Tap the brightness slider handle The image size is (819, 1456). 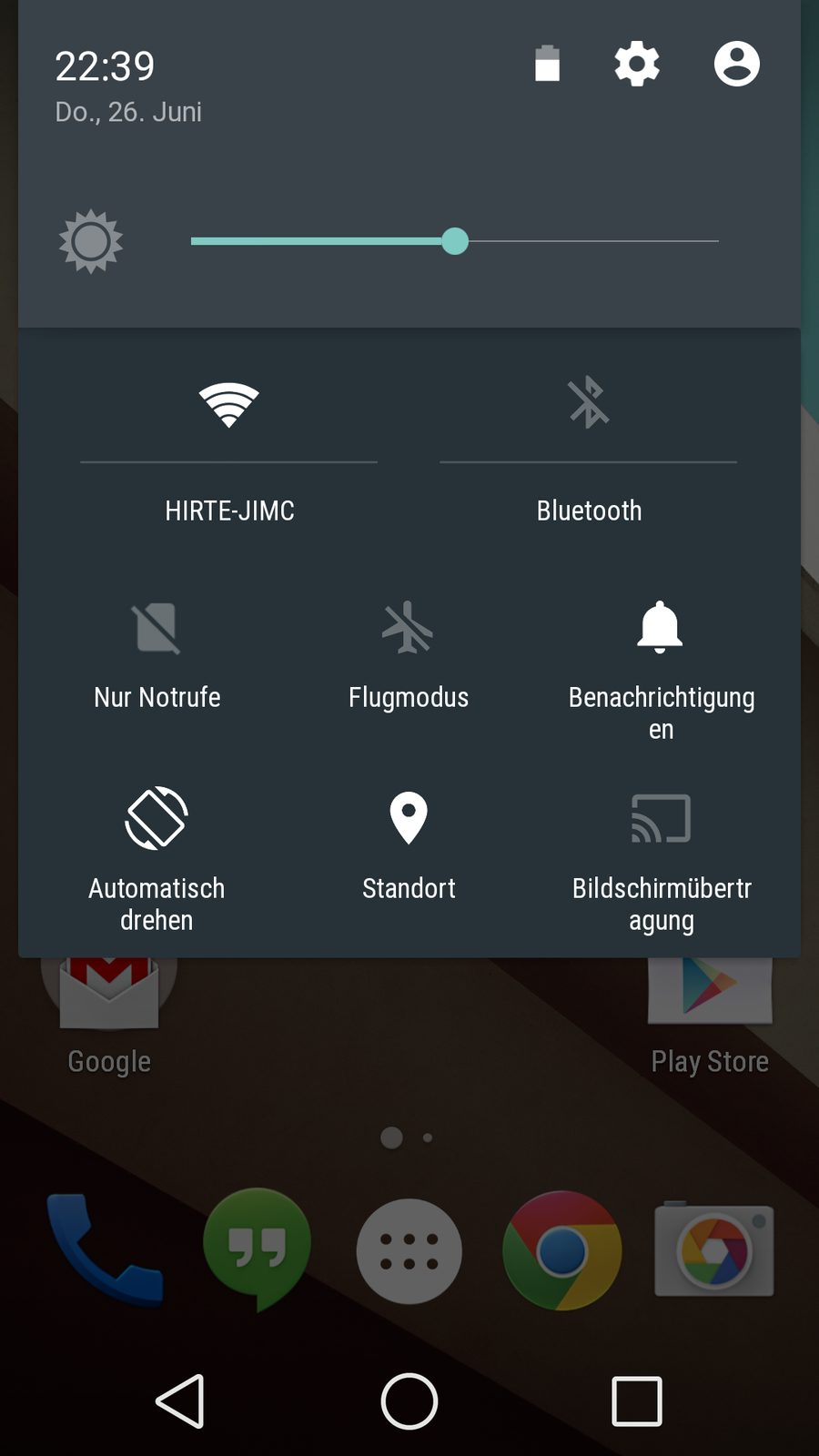(455, 241)
